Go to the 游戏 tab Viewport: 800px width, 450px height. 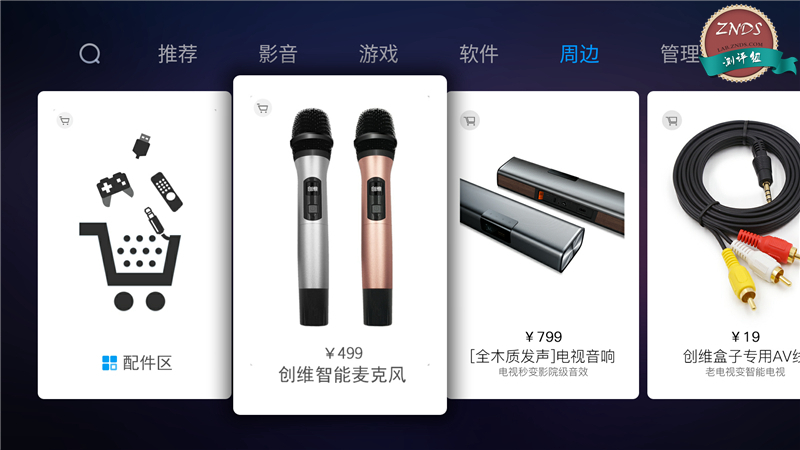pyautogui.click(x=378, y=54)
